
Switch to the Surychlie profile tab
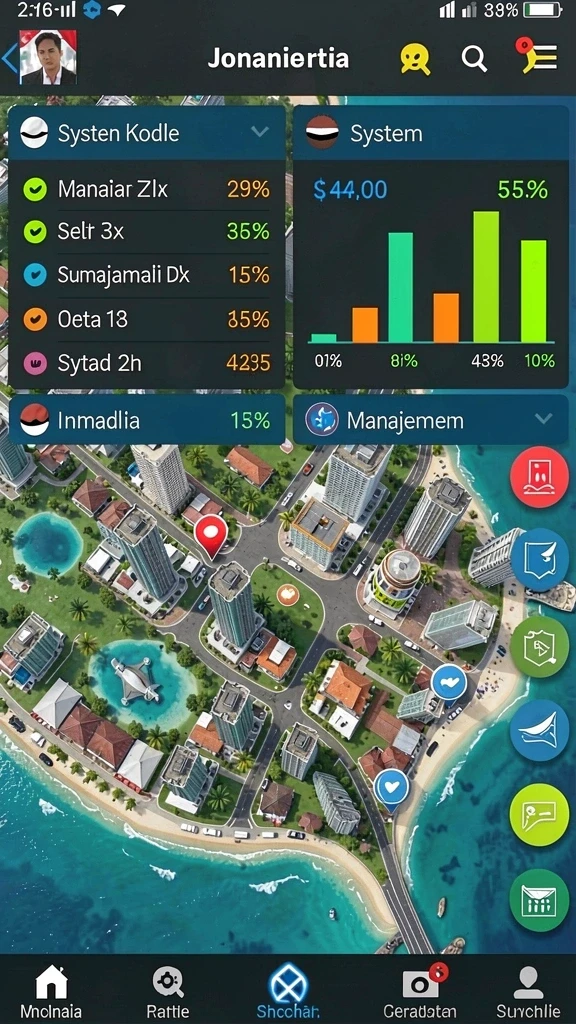pos(528,991)
